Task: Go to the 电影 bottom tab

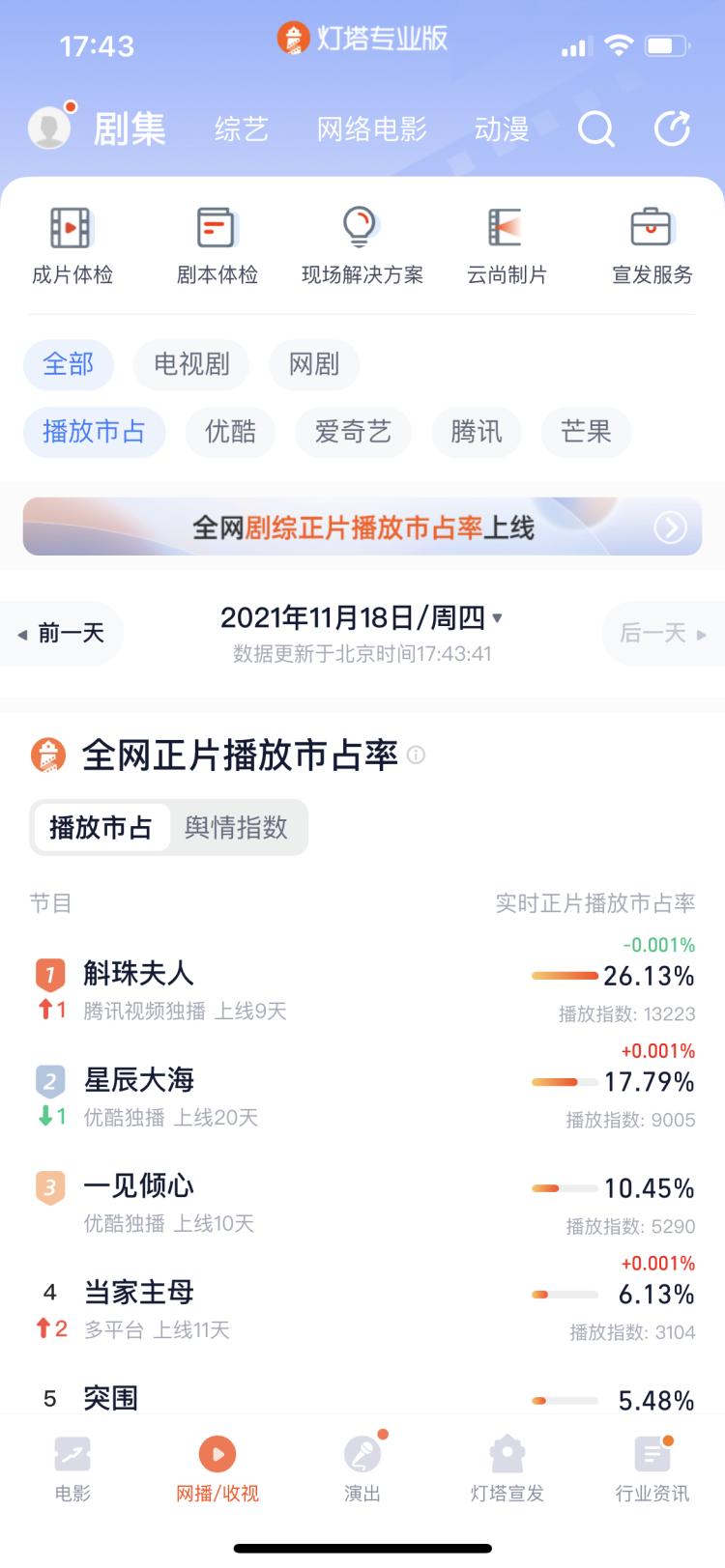Action: (x=72, y=1468)
